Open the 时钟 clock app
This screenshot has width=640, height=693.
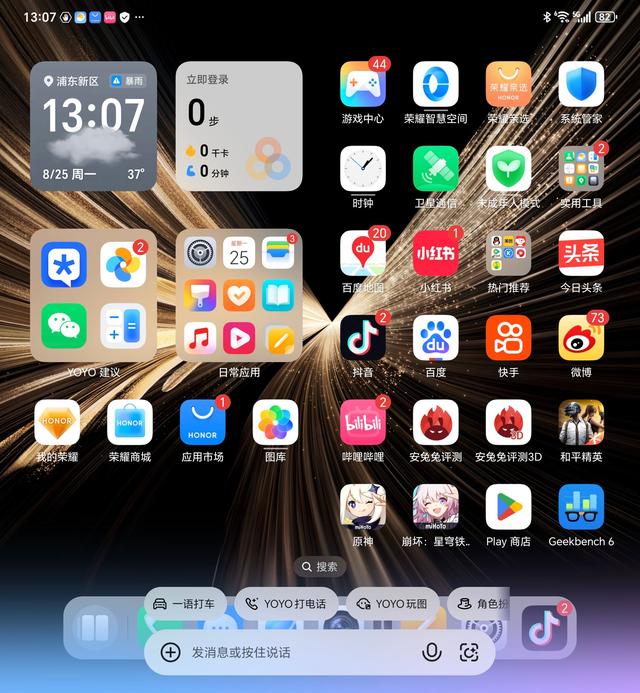363,169
